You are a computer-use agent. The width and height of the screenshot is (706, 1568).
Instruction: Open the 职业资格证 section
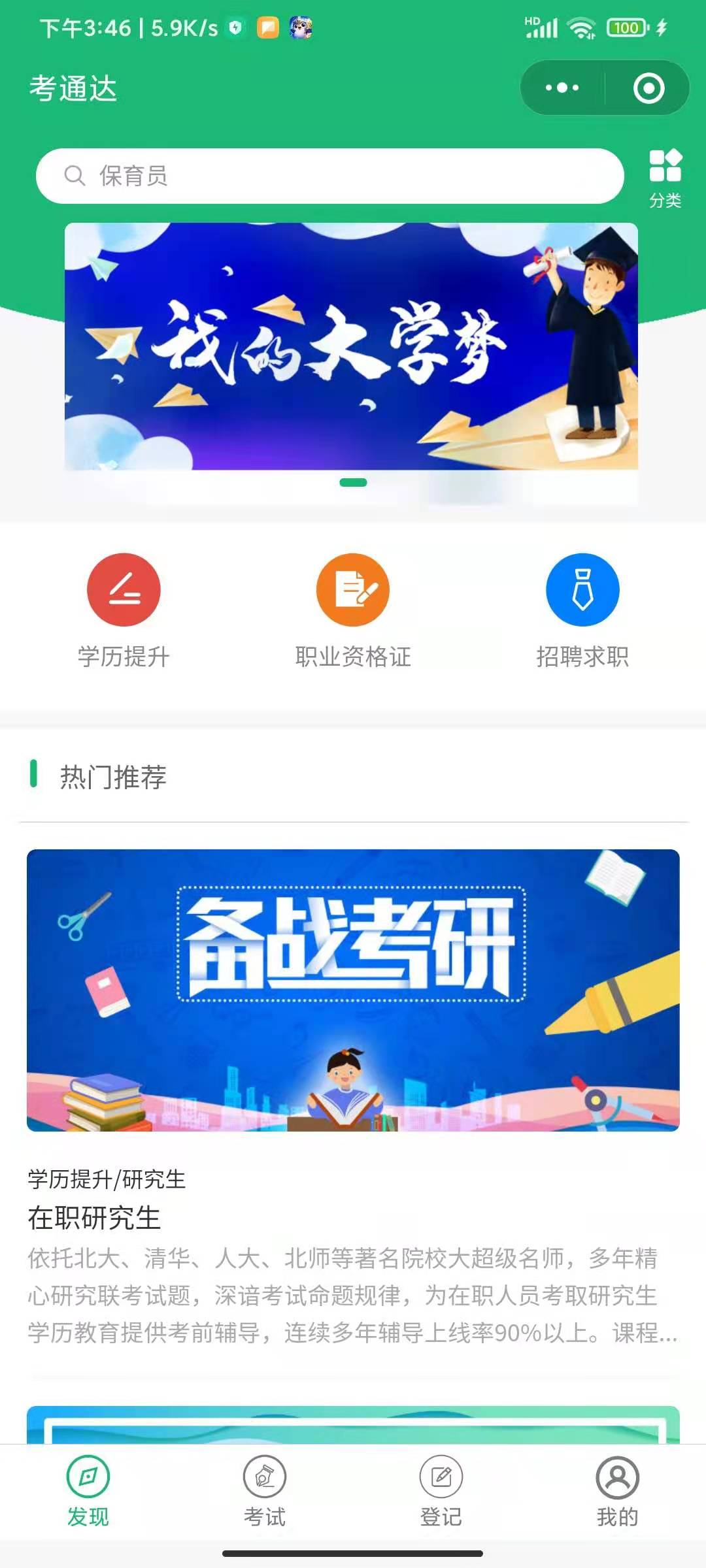(x=353, y=610)
